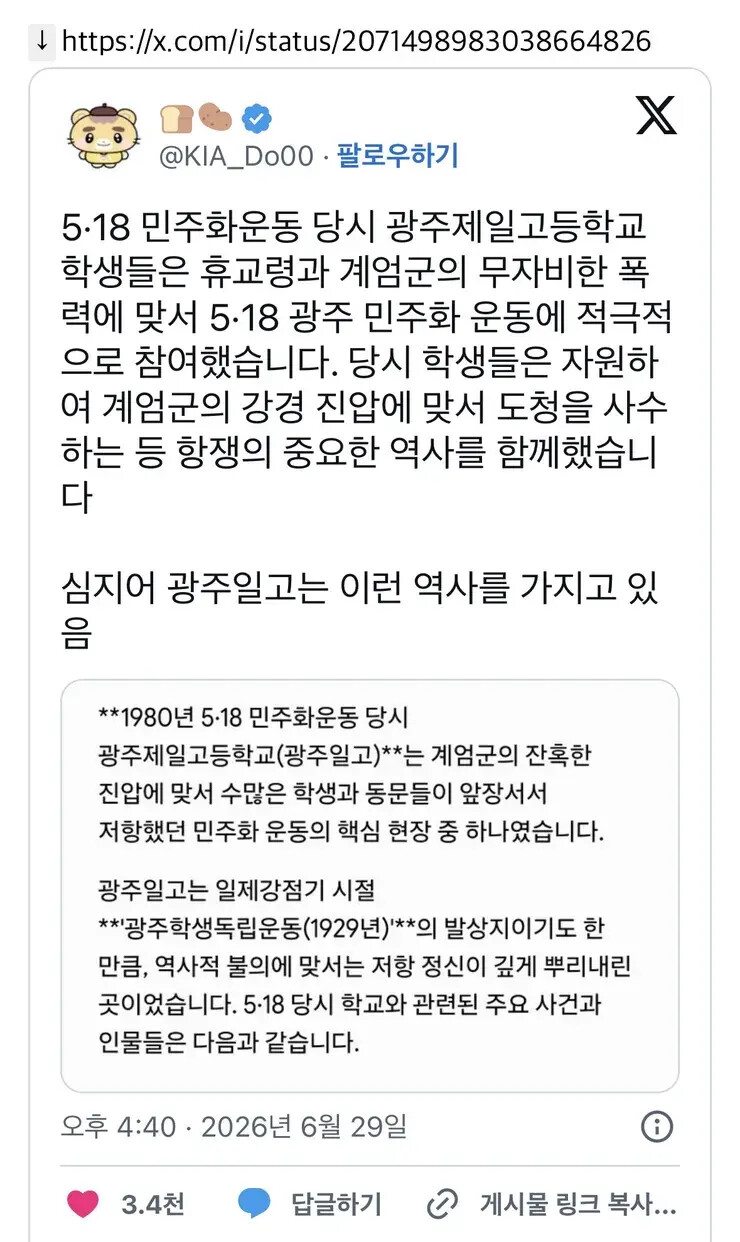
Task: Open the embedded quoted text card
Action: click(370, 885)
